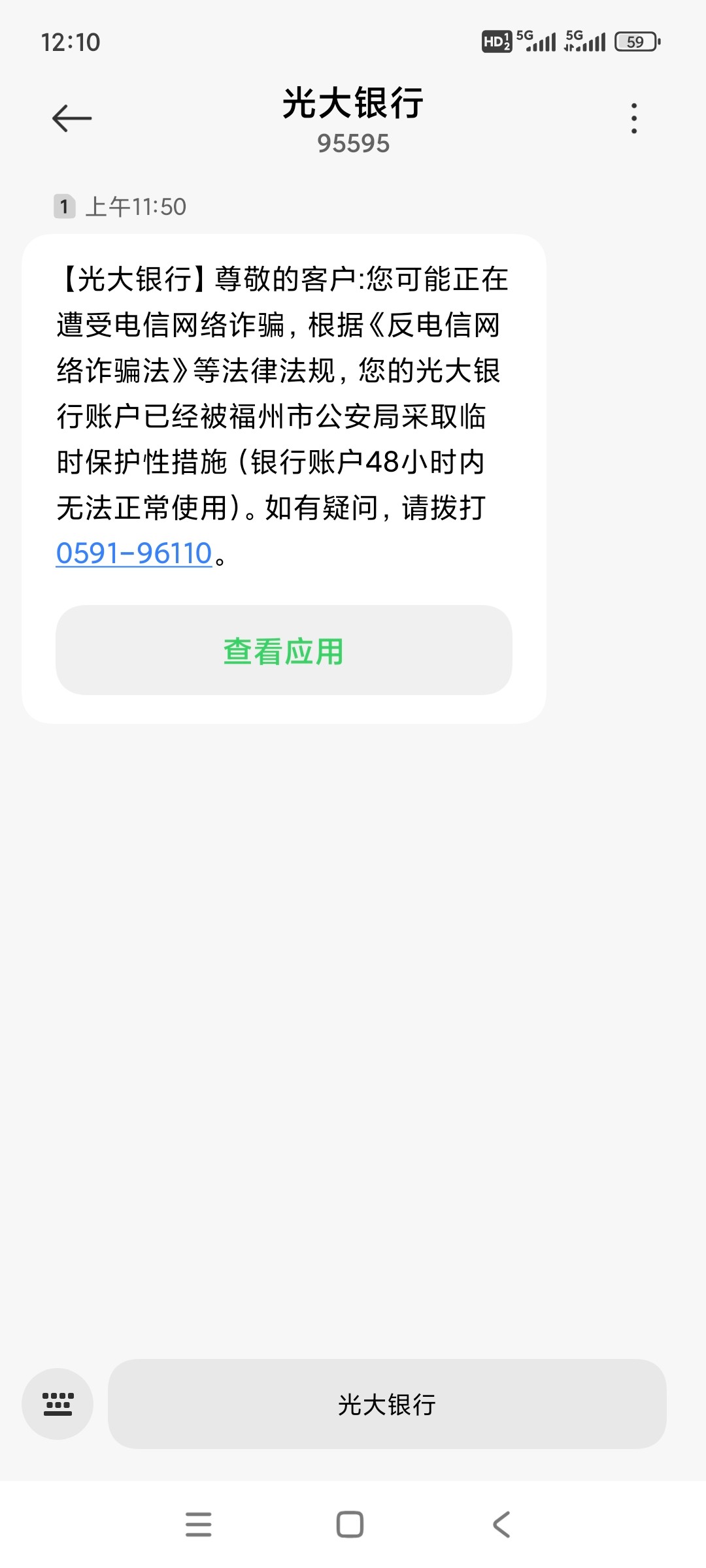
Task: Go back from the 光大银行 conversation
Action: [72, 118]
